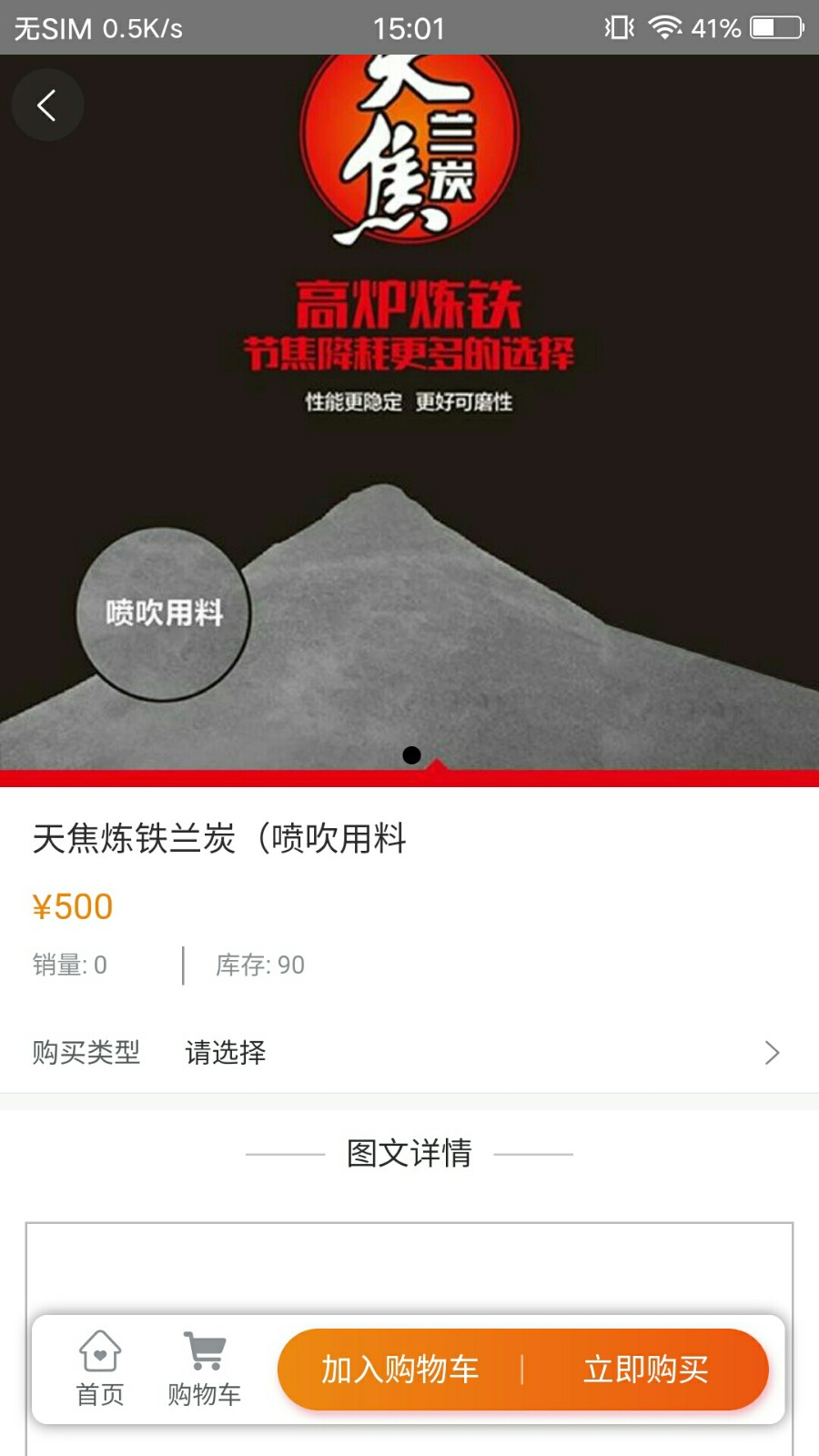This screenshot has height=1456, width=819.
Task: Tap 立即购买 to buy now
Action: coord(645,1369)
